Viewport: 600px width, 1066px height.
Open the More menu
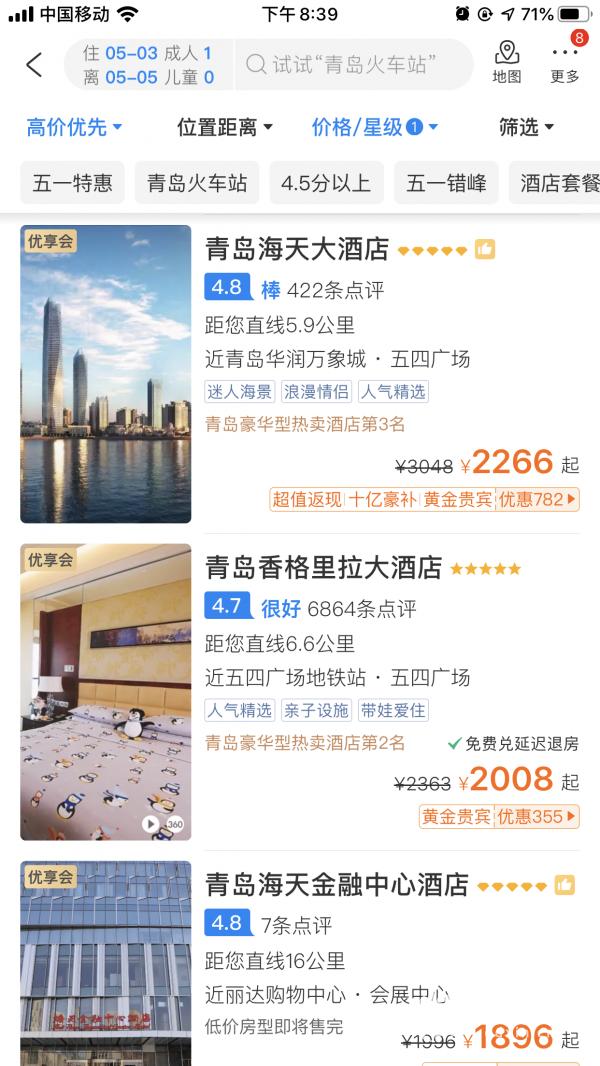pyautogui.click(x=565, y=63)
